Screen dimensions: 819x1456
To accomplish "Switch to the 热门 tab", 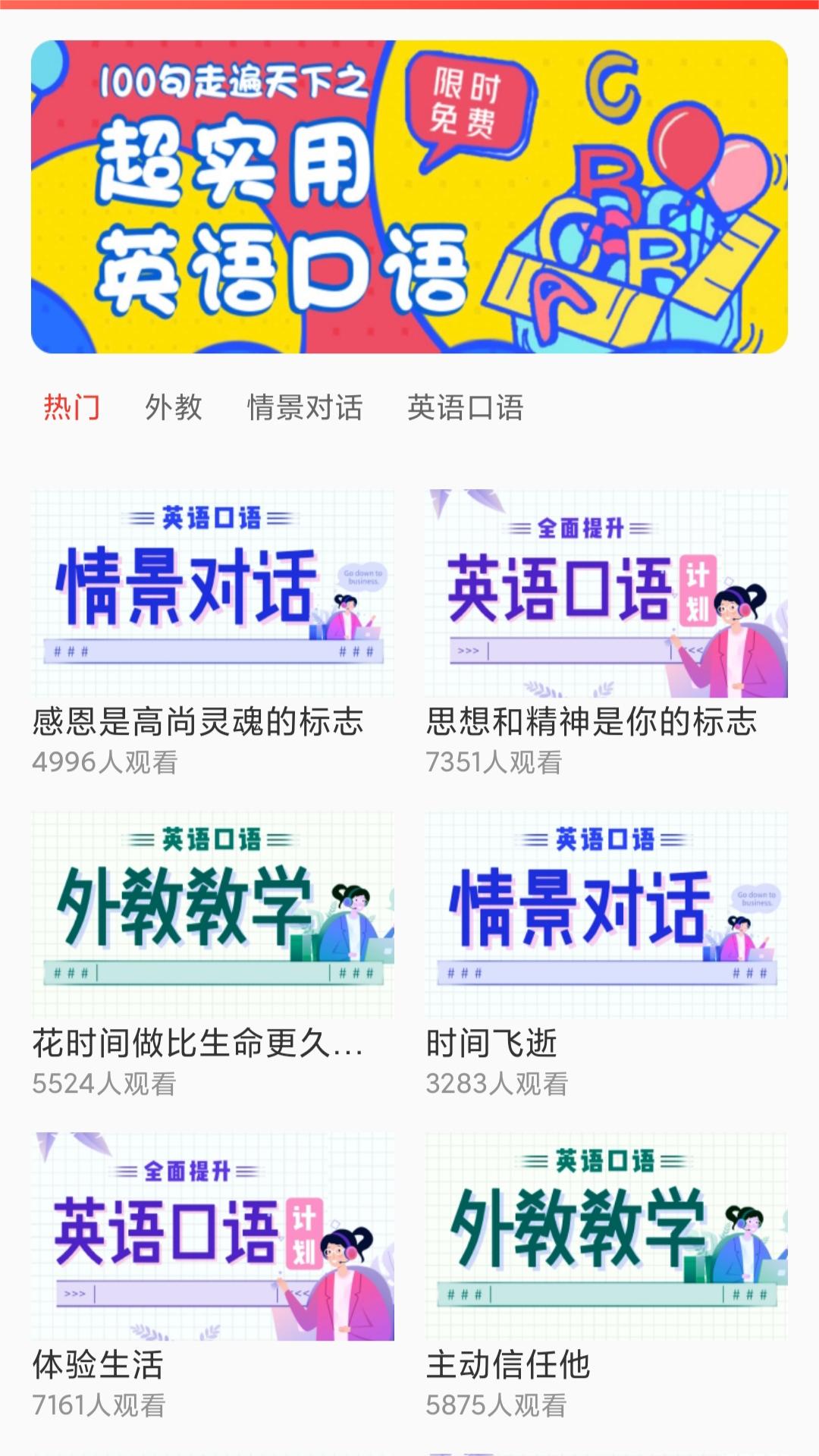I will click(x=72, y=407).
